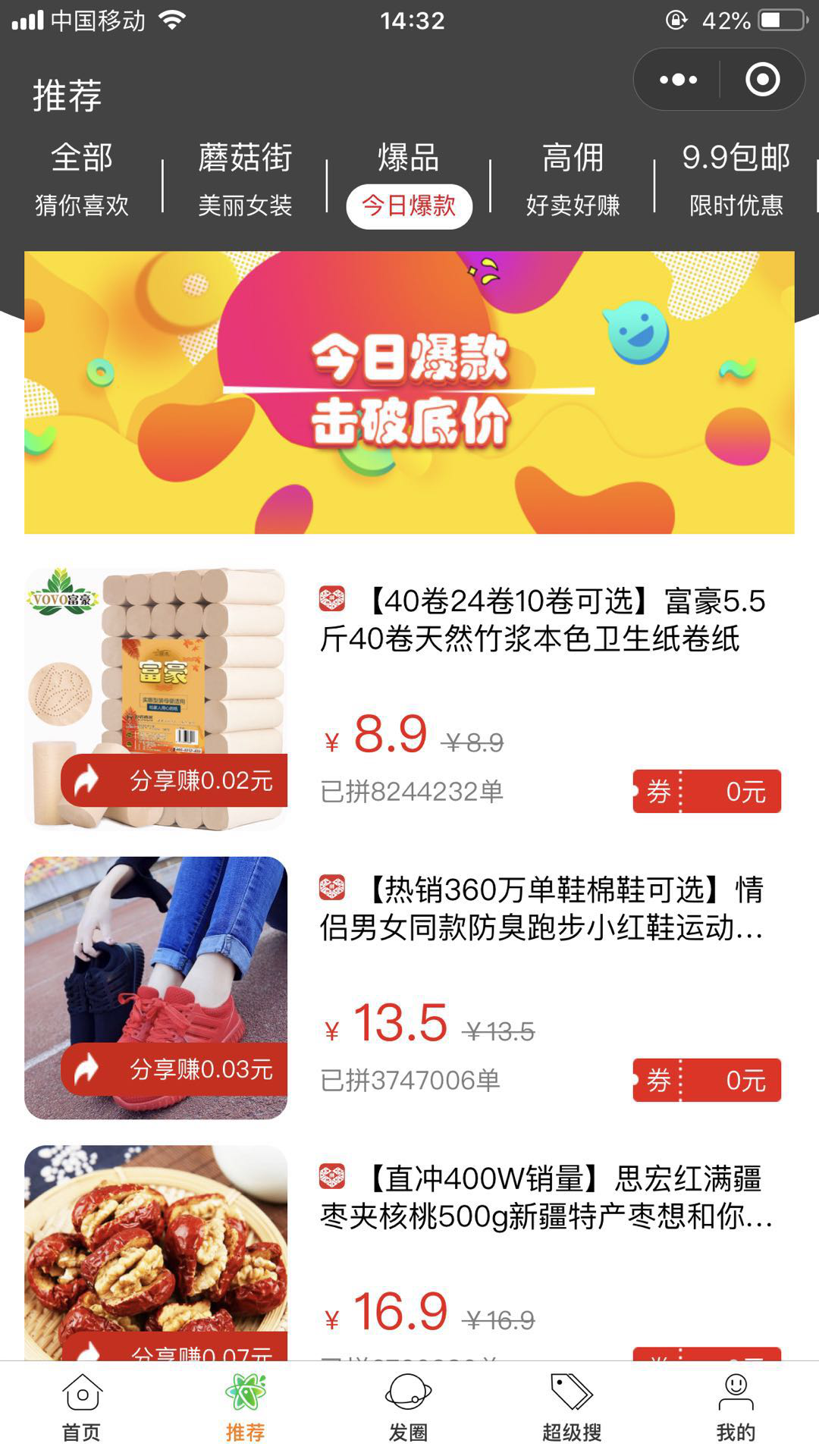Share the 富豪 tissue to earn 0.02元

(174, 780)
